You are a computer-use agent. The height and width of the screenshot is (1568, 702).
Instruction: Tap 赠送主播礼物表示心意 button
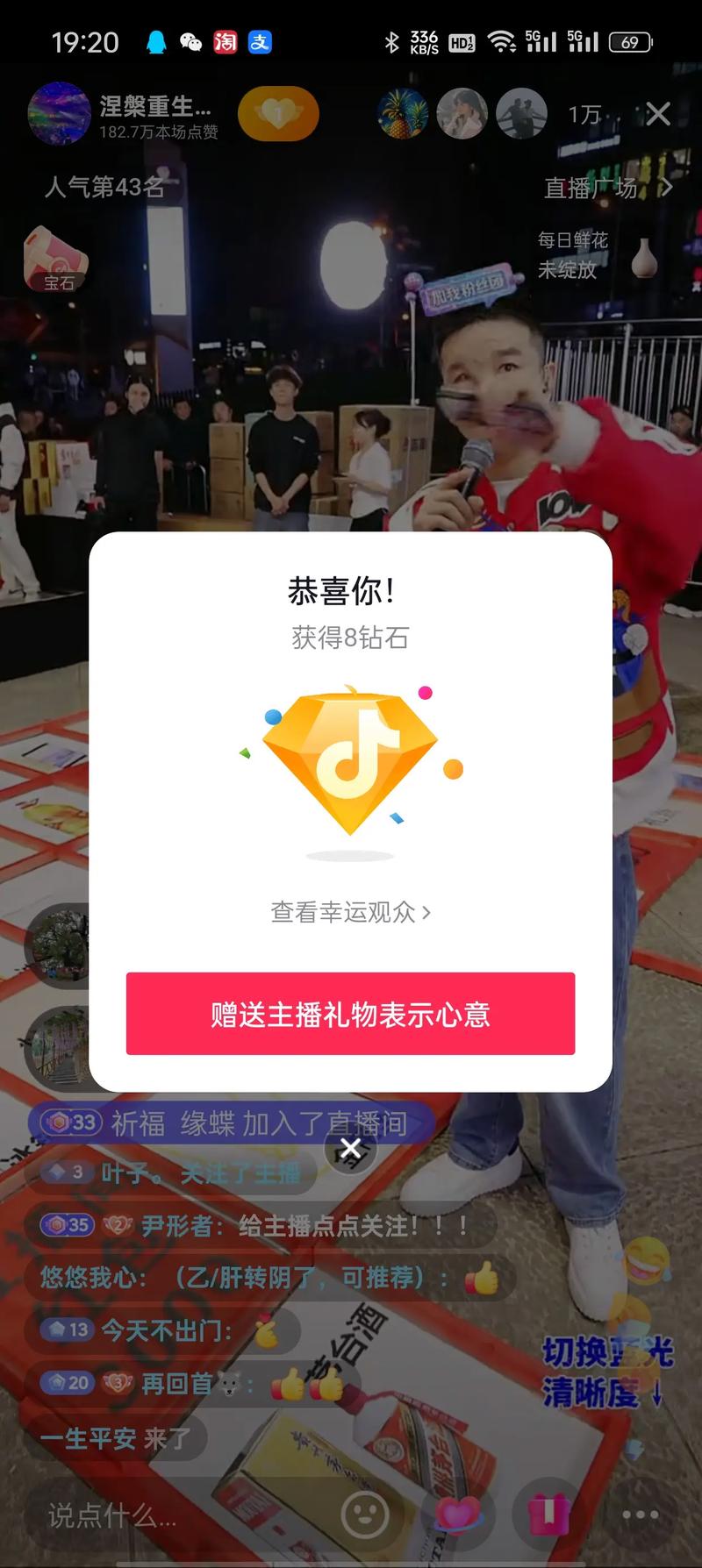[350, 1013]
